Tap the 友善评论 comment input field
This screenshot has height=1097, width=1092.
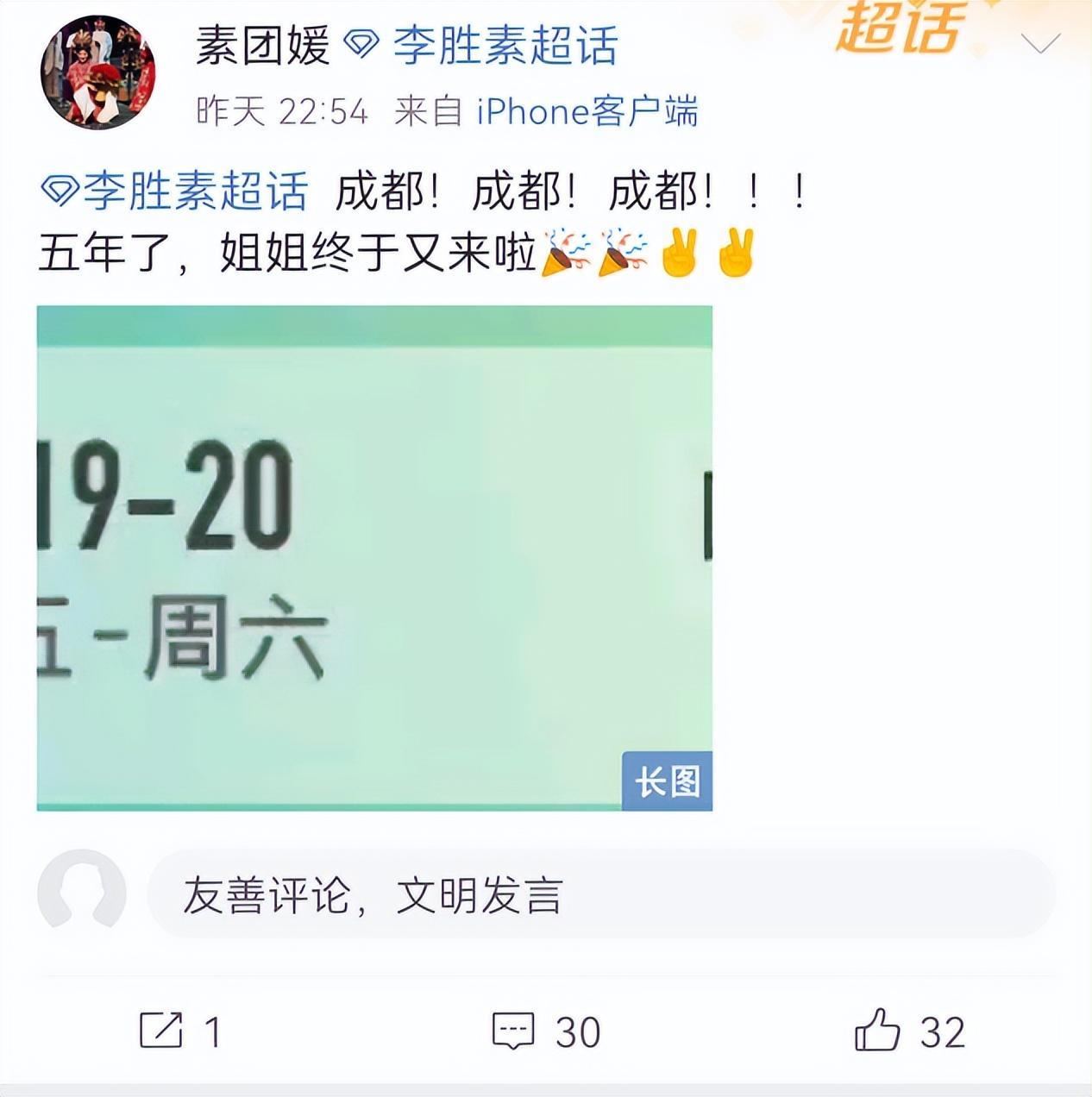click(x=600, y=894)
